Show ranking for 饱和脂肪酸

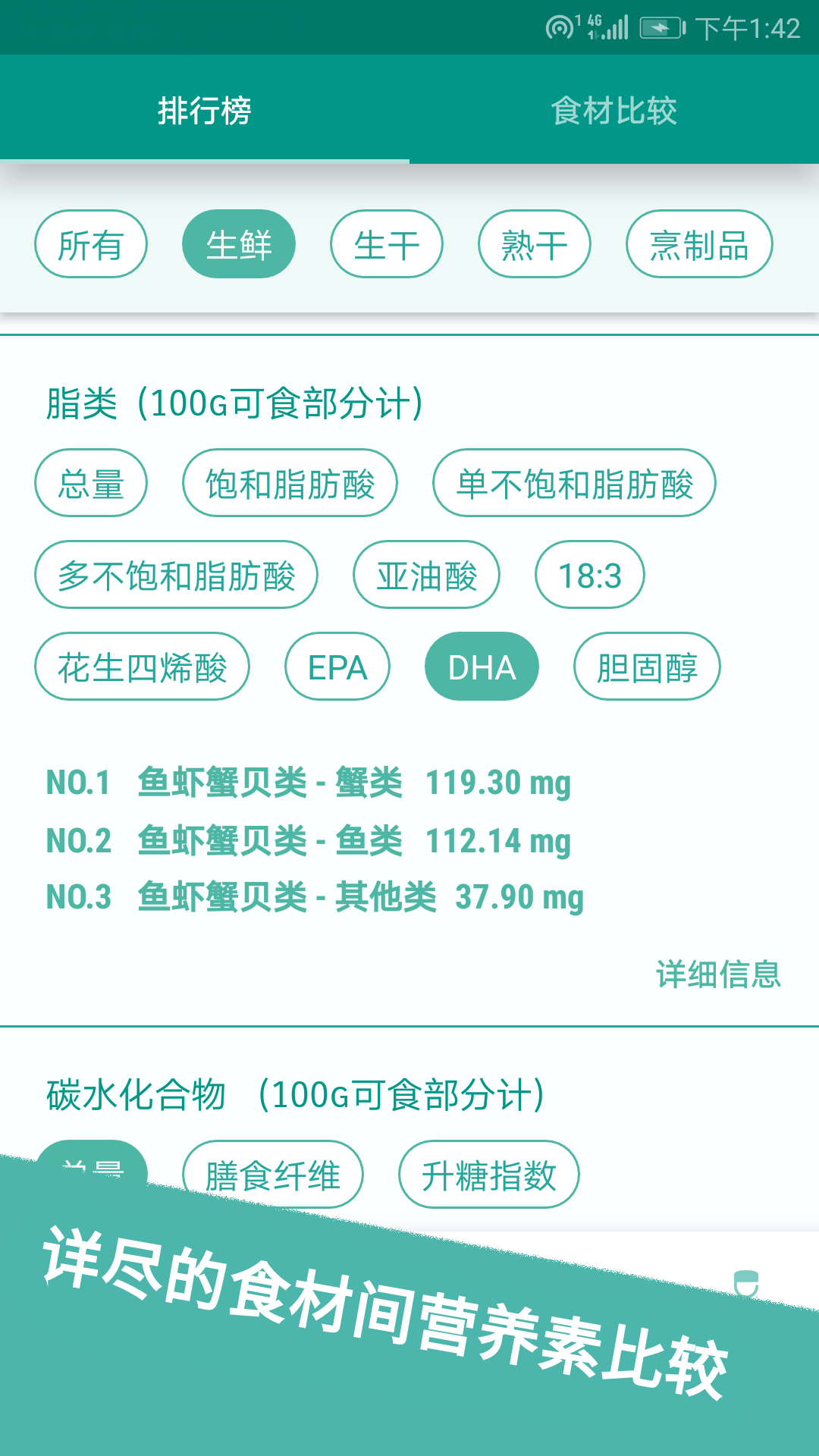click(290, 483)
